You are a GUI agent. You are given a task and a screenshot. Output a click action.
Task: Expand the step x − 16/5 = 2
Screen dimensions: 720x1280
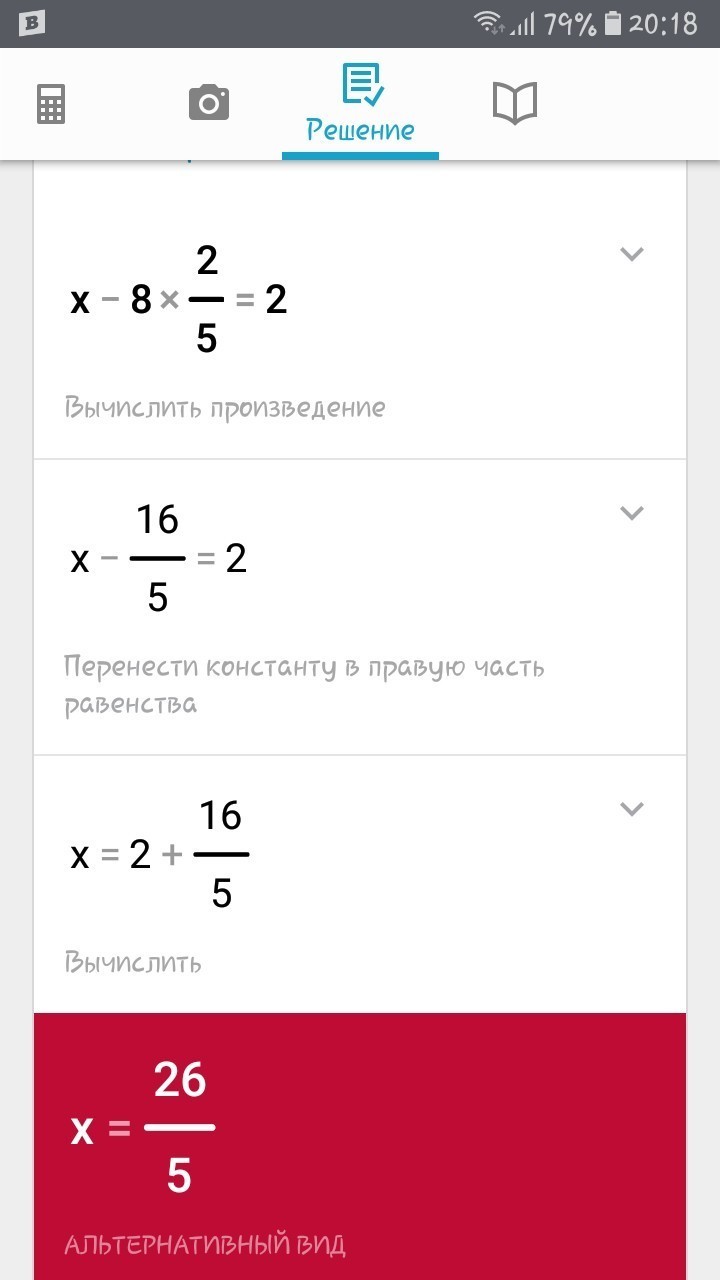click(x=631, y=514)
